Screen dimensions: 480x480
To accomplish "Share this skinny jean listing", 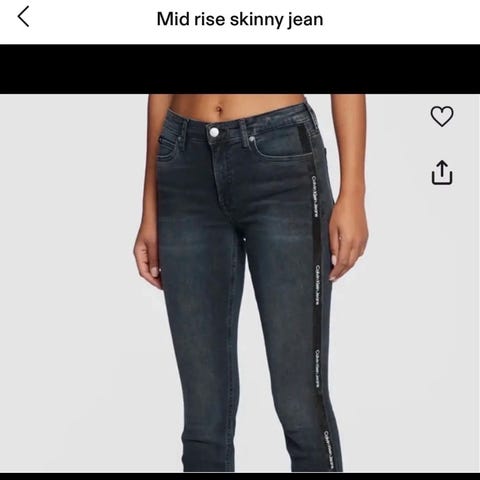I will tap(442, 172).
